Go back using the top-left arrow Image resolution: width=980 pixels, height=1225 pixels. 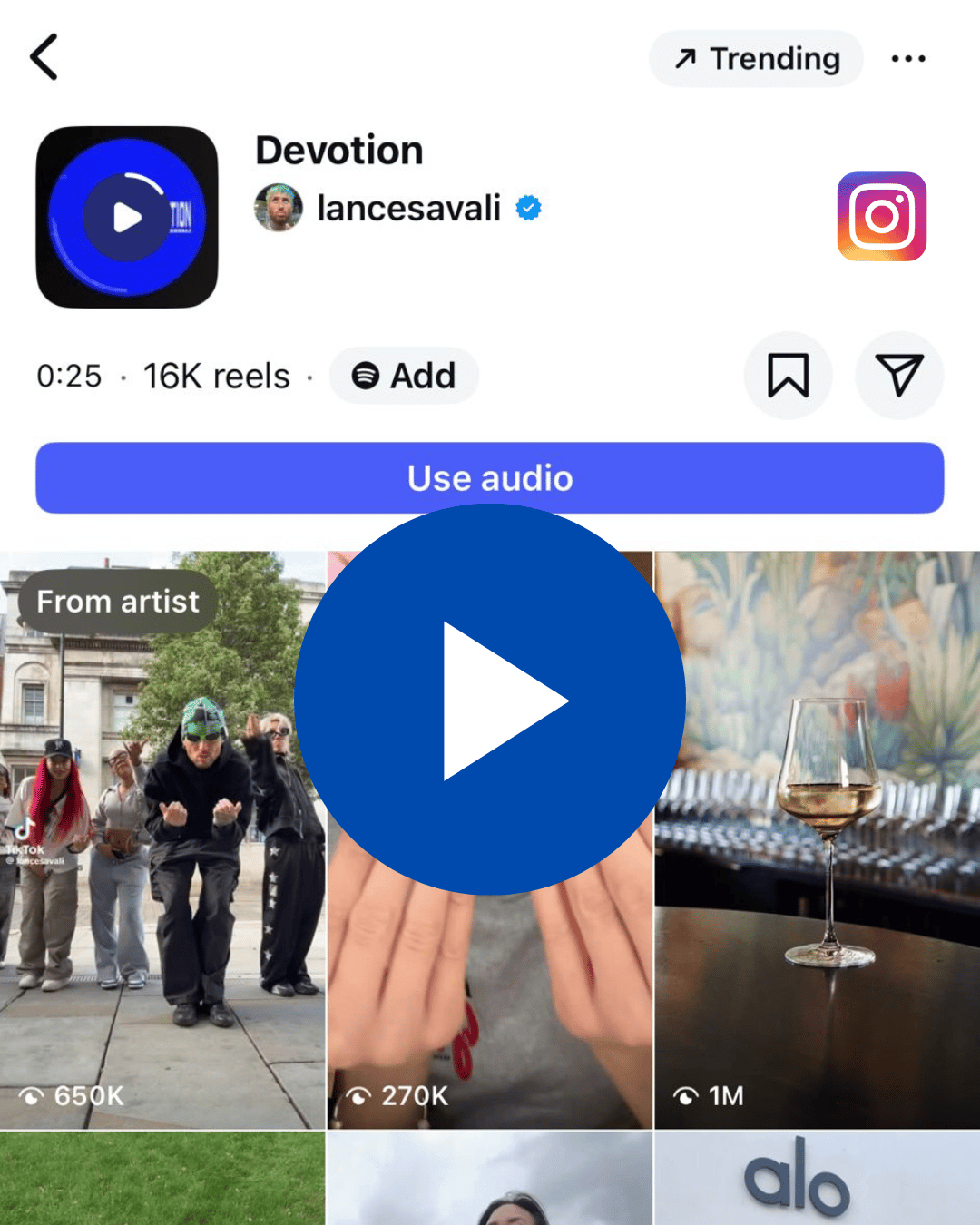pos(44,57)
